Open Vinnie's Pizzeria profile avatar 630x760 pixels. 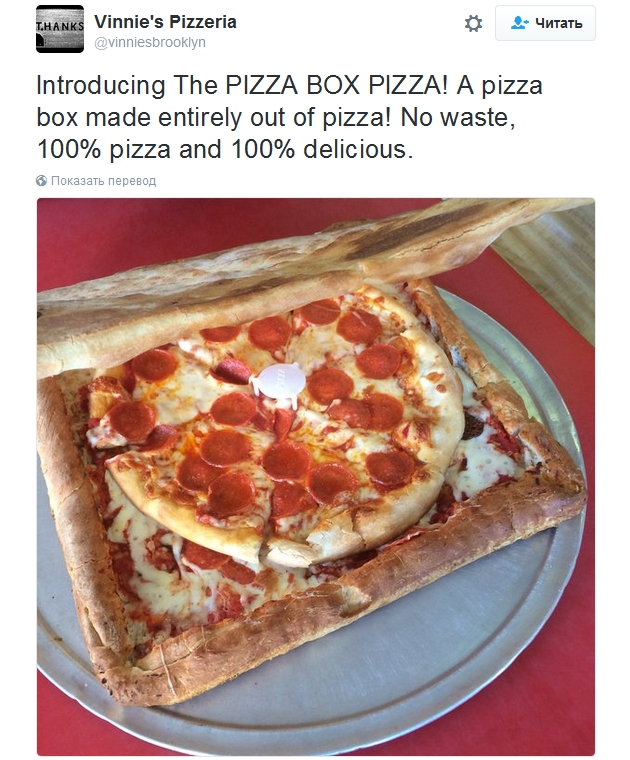click(60, 28)
